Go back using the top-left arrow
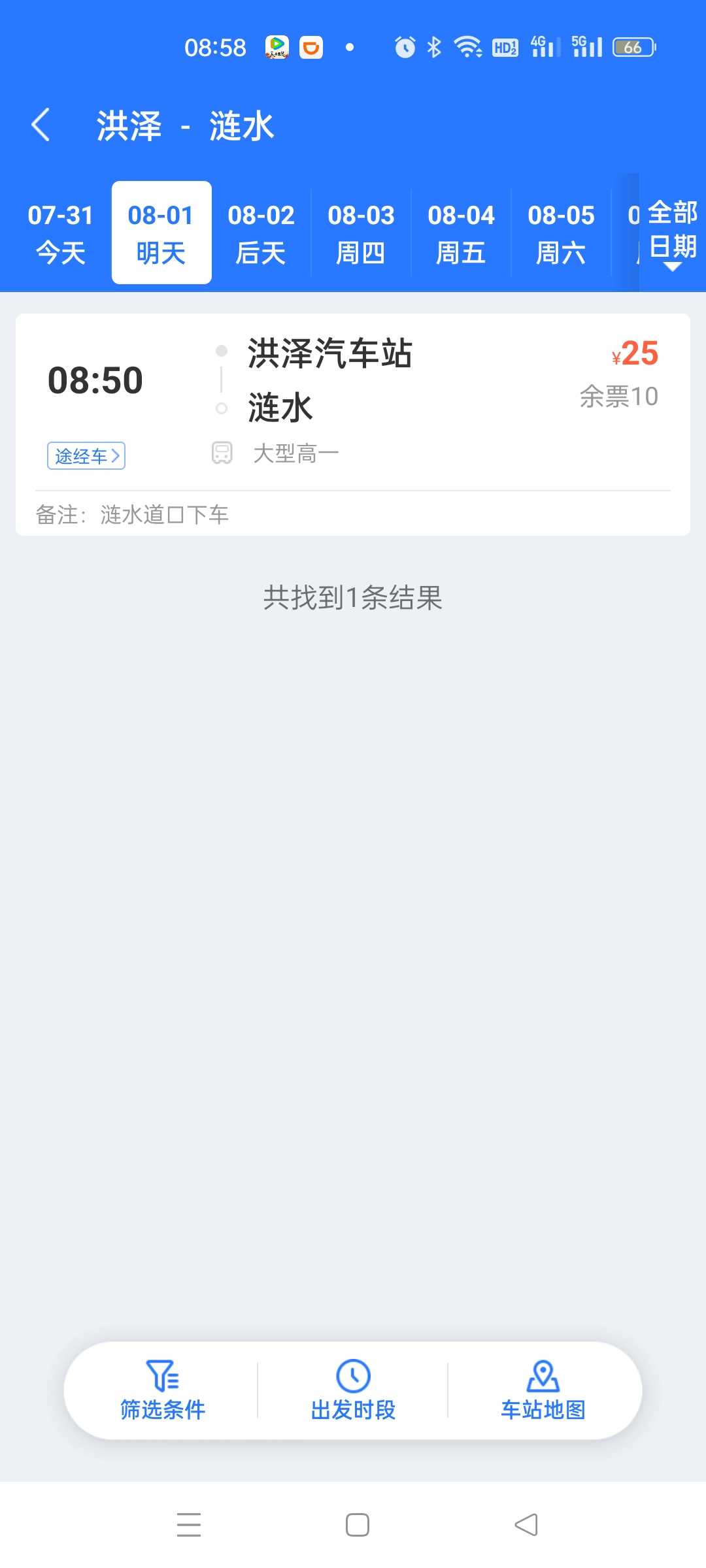Image resolution: width=706 pixels, height=1568 pixels. coord(41,125)
